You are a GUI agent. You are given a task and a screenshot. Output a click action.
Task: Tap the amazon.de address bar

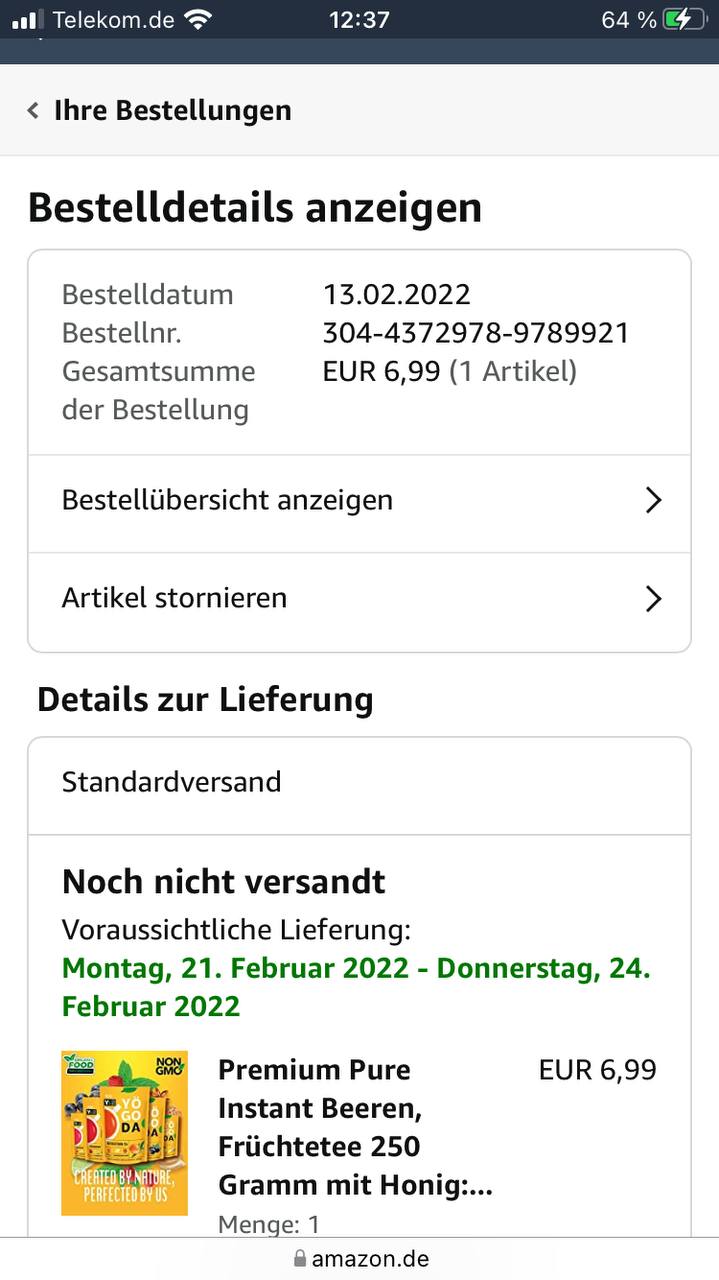tap(360, 1258)
